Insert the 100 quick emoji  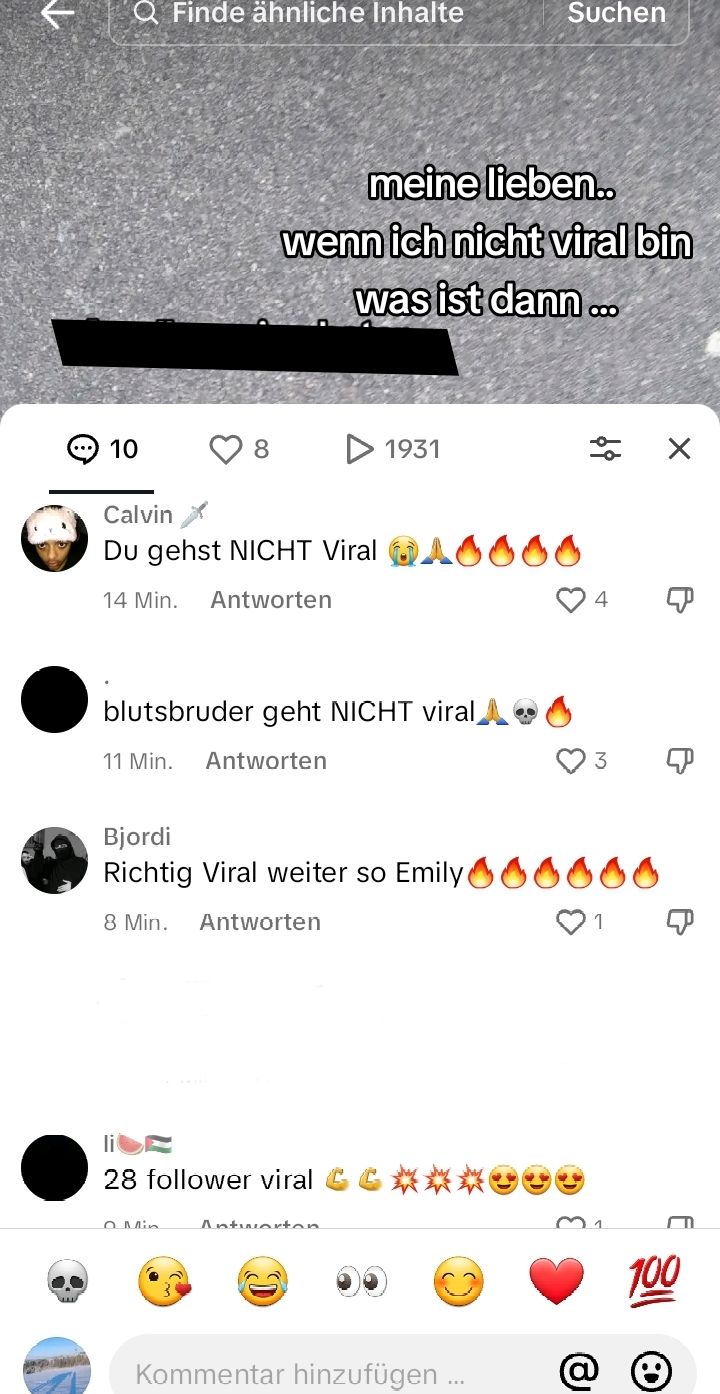click(x=654, y=1281)
